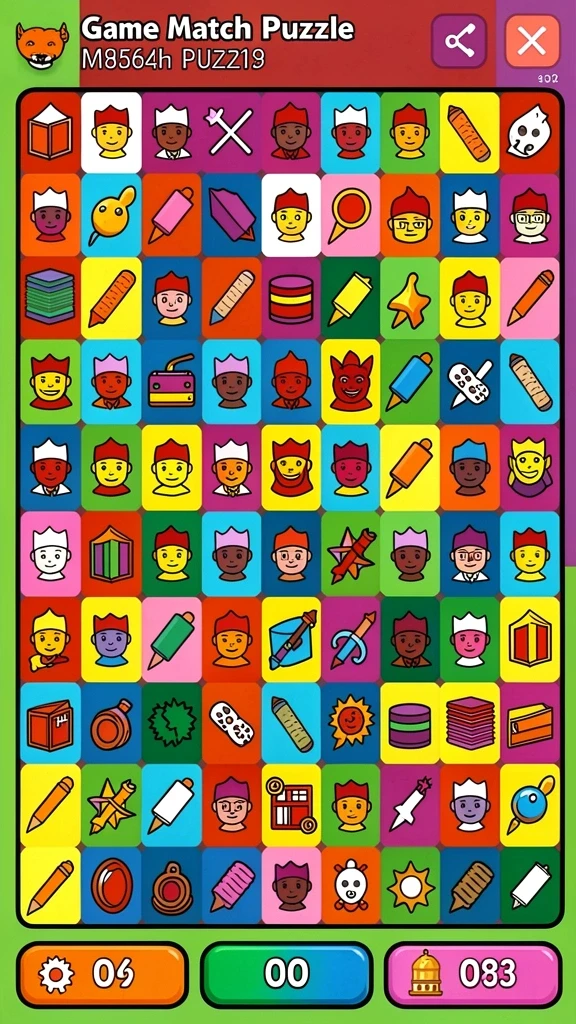Select the yellow duck tile on blue
The width and height of the screenshot is (576, 1024).
click(x=111, y=215)
